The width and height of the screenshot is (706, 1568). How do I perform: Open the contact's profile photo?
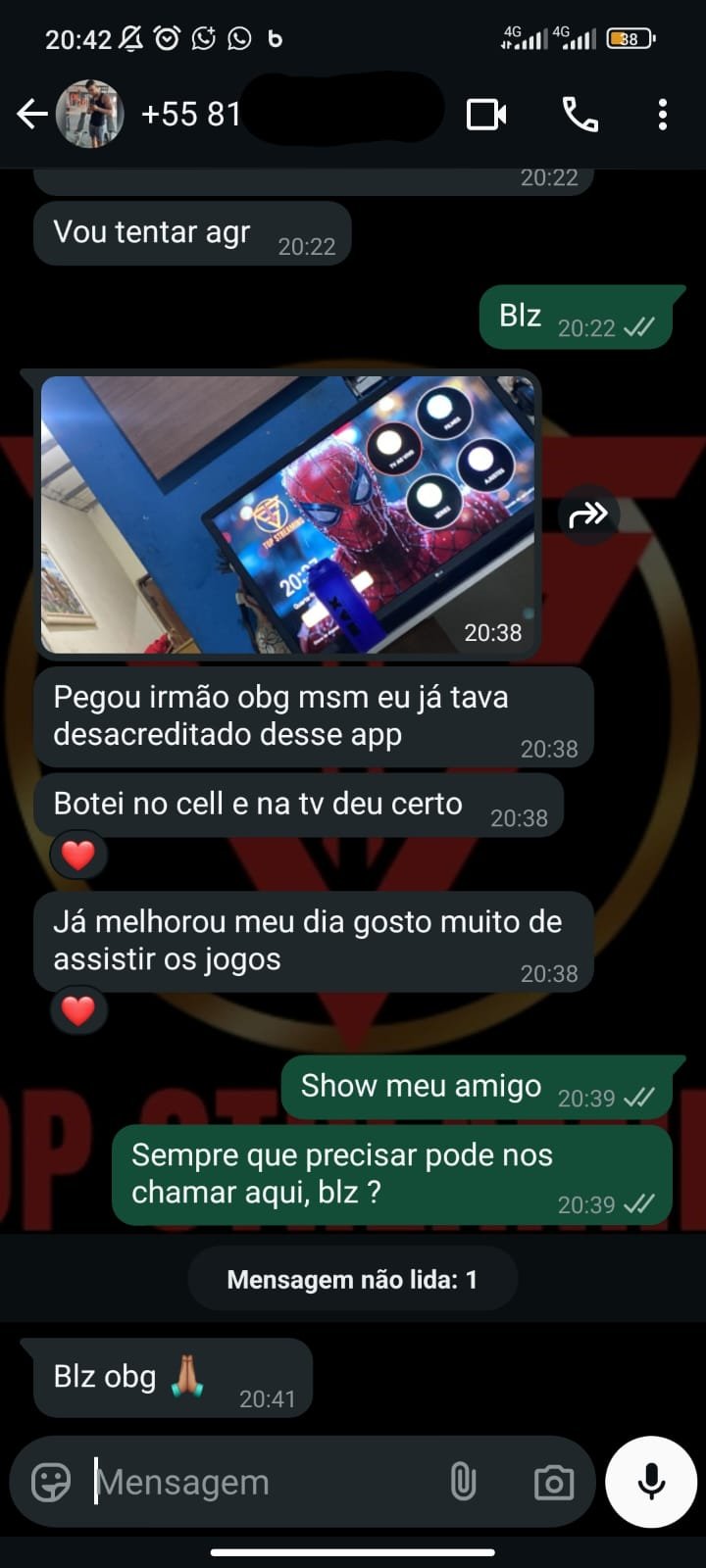pyautogui.click(x=90, y=115)
